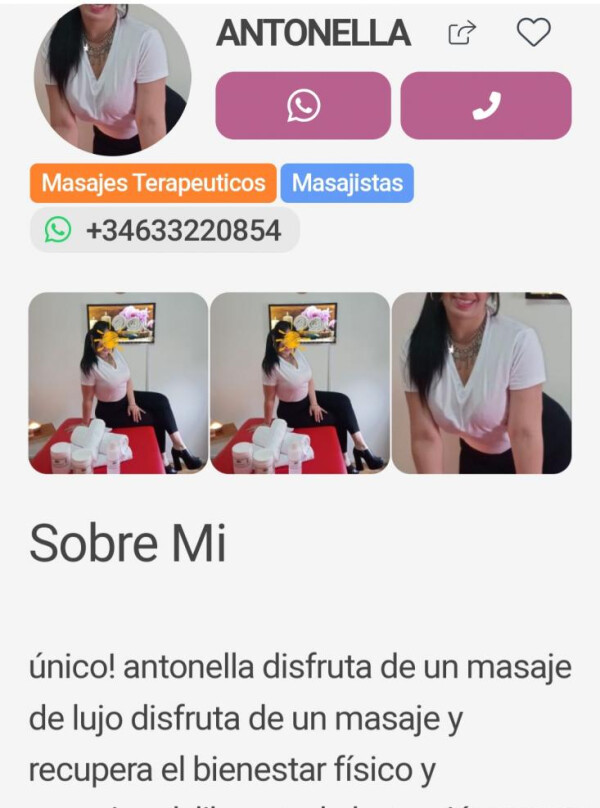Viewport: 600px width, 808px height.
Task: Open the second gallery photo
Action: coord(300,383)
